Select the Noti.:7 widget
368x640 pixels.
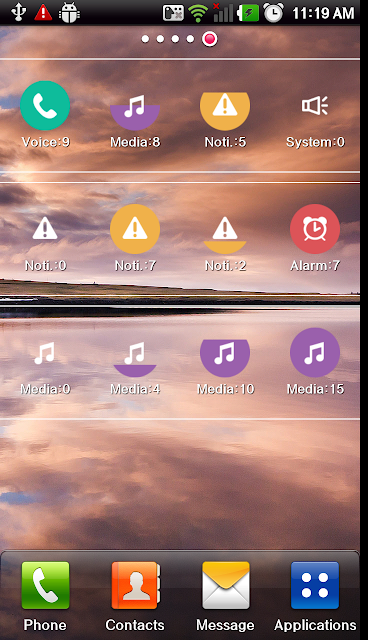[x=135, y=238]
